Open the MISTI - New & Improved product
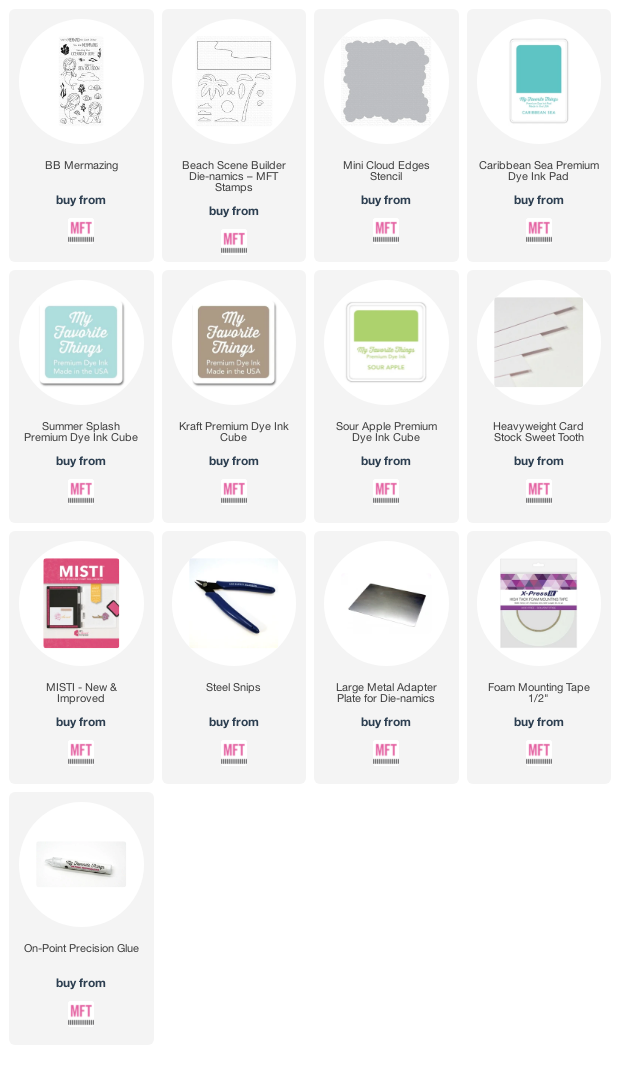This screenshot has height=1065, width=620. (x=81, y=657)
